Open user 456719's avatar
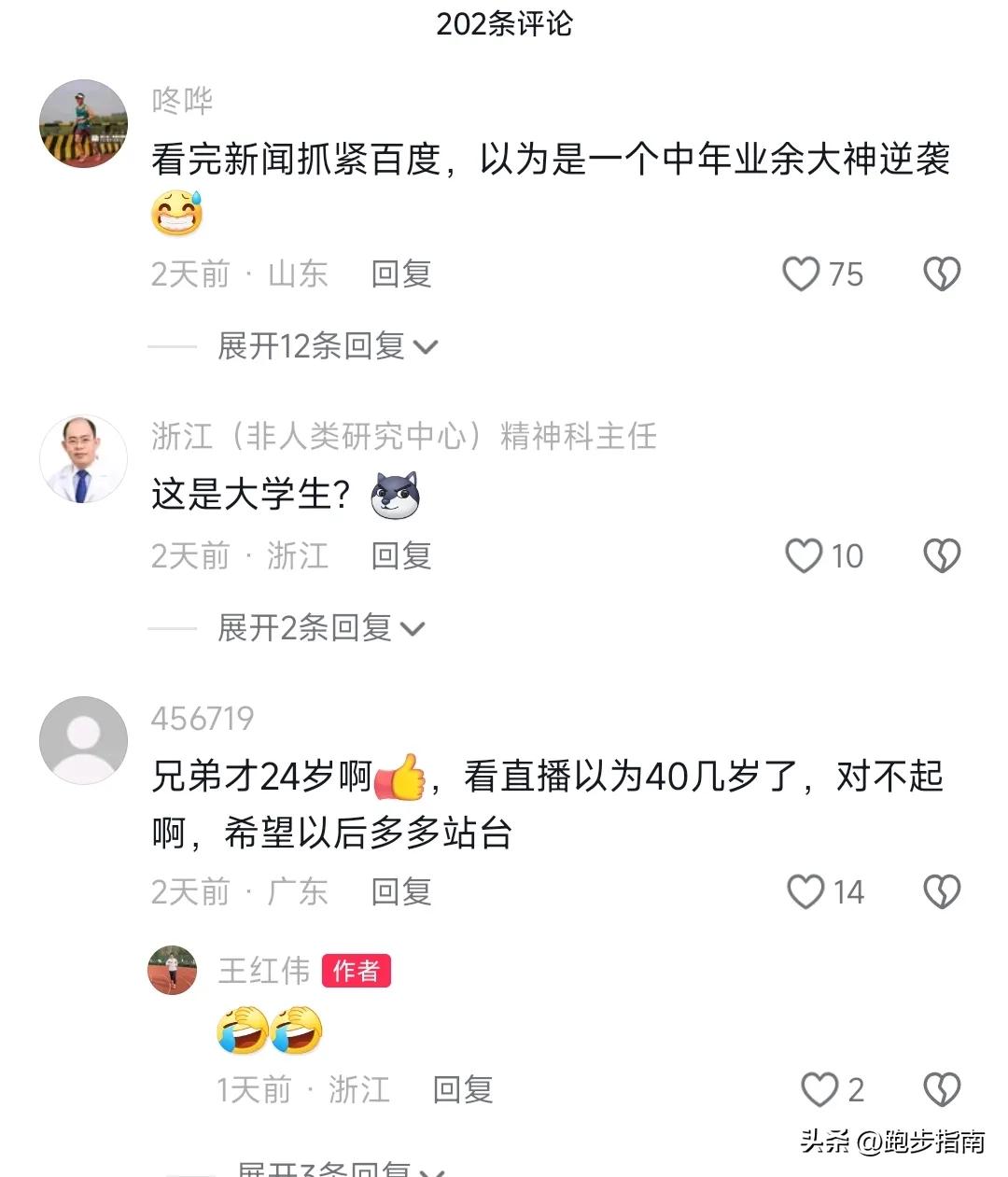The image size is (1008, 1177). [83, 740]
